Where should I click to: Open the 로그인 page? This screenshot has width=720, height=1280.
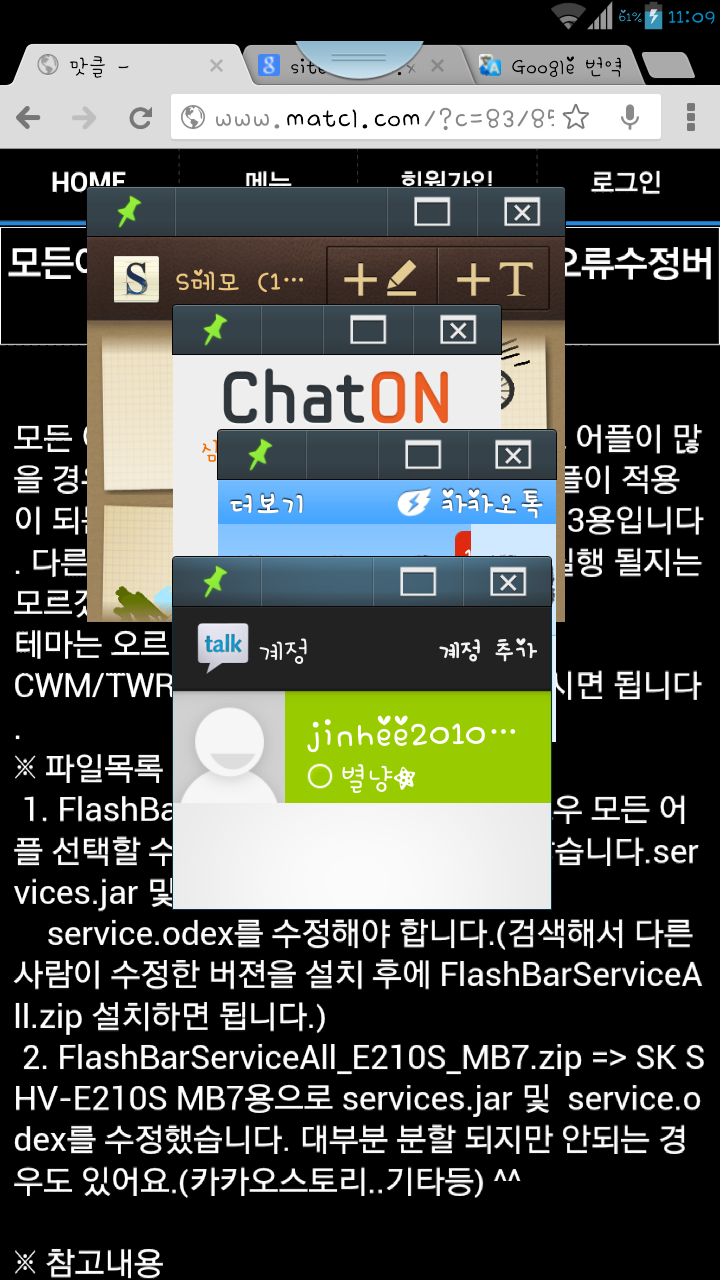pos(626,182)
